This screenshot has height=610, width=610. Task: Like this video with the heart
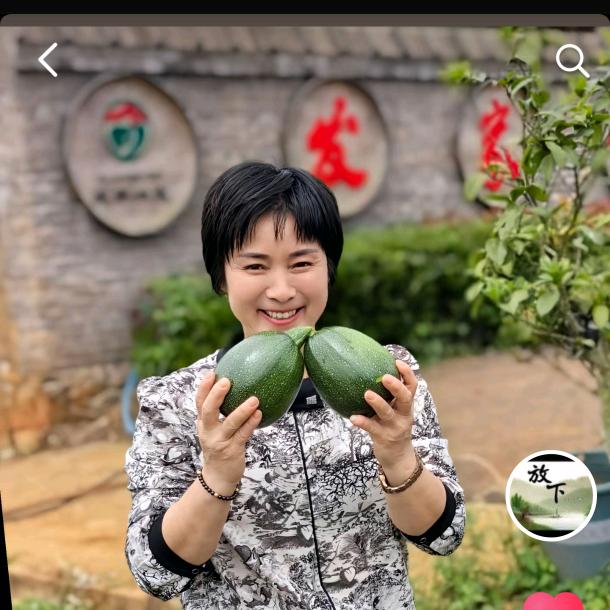point(553,601)
